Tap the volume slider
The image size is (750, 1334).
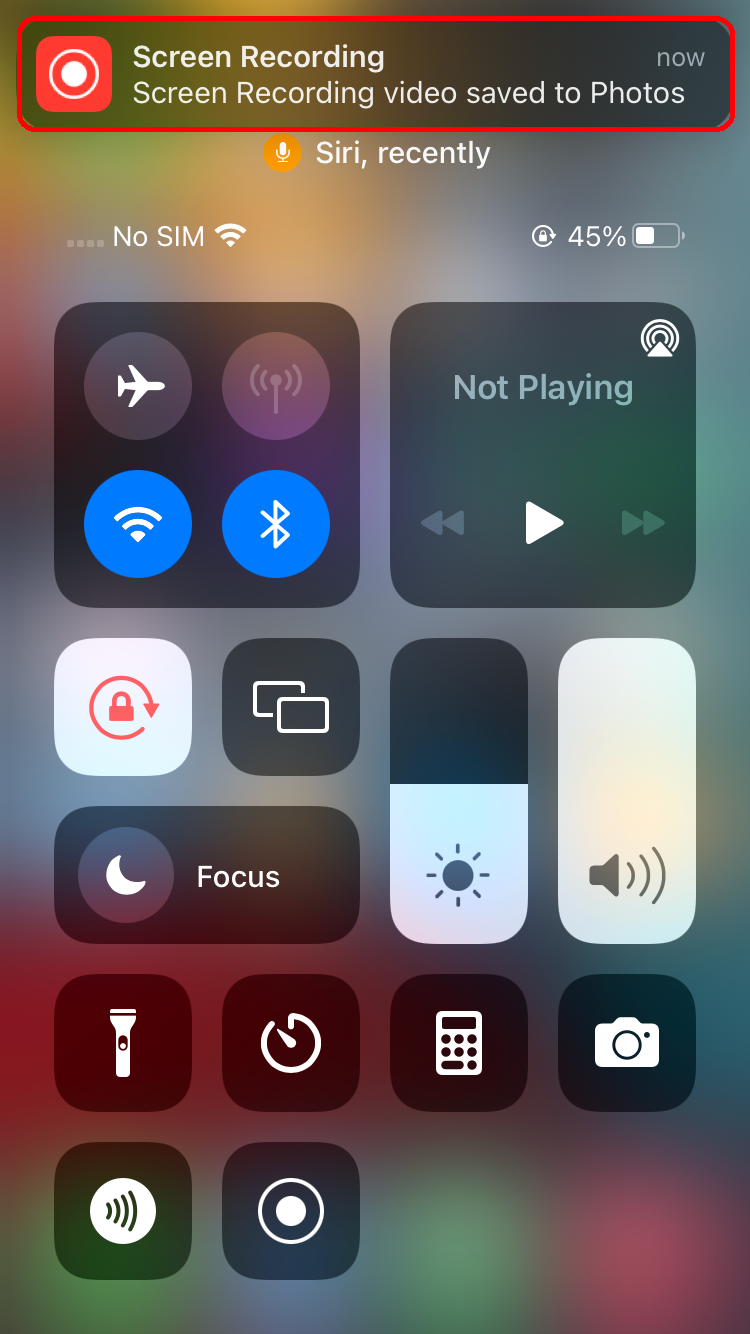pyautogui.click(x=627, y=791)
